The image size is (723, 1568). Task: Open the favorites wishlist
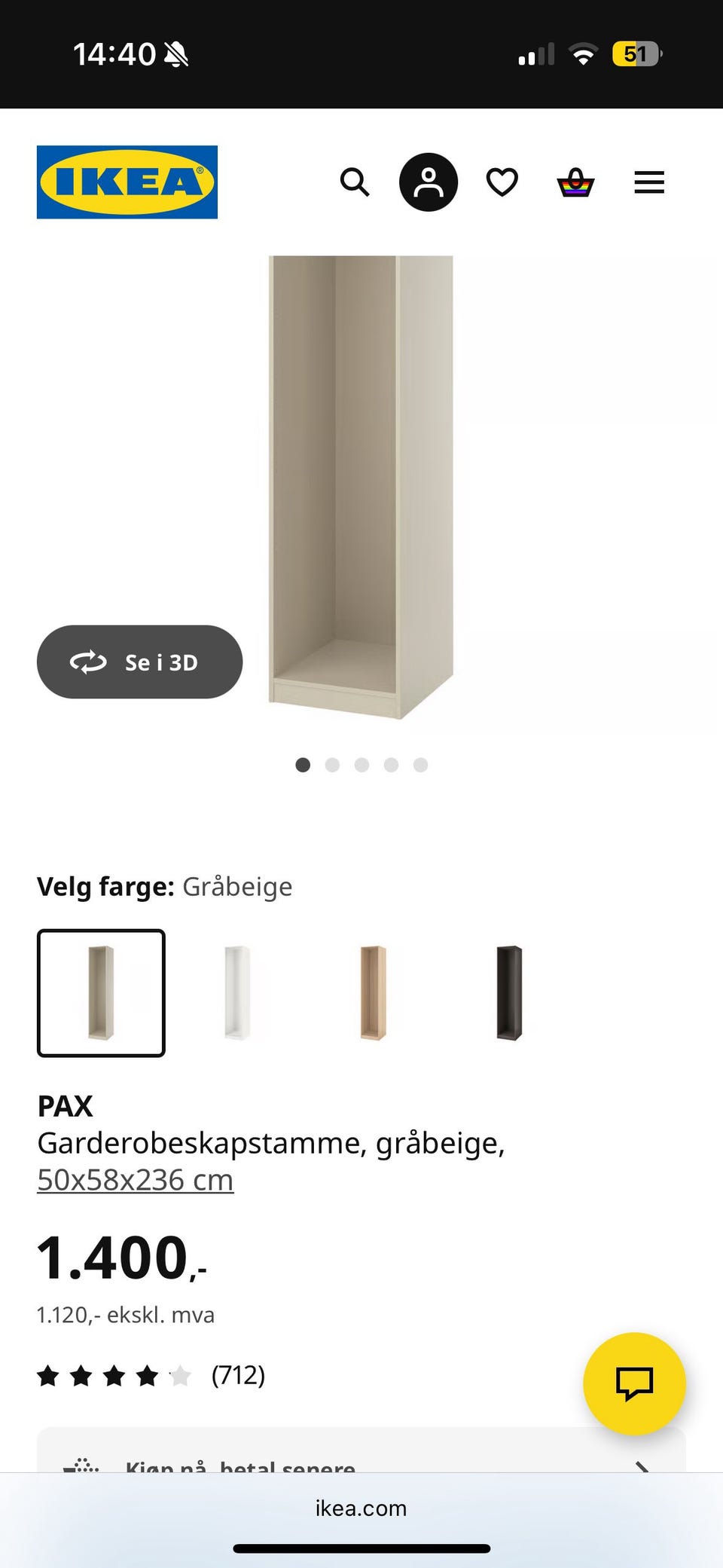point(502,182)
